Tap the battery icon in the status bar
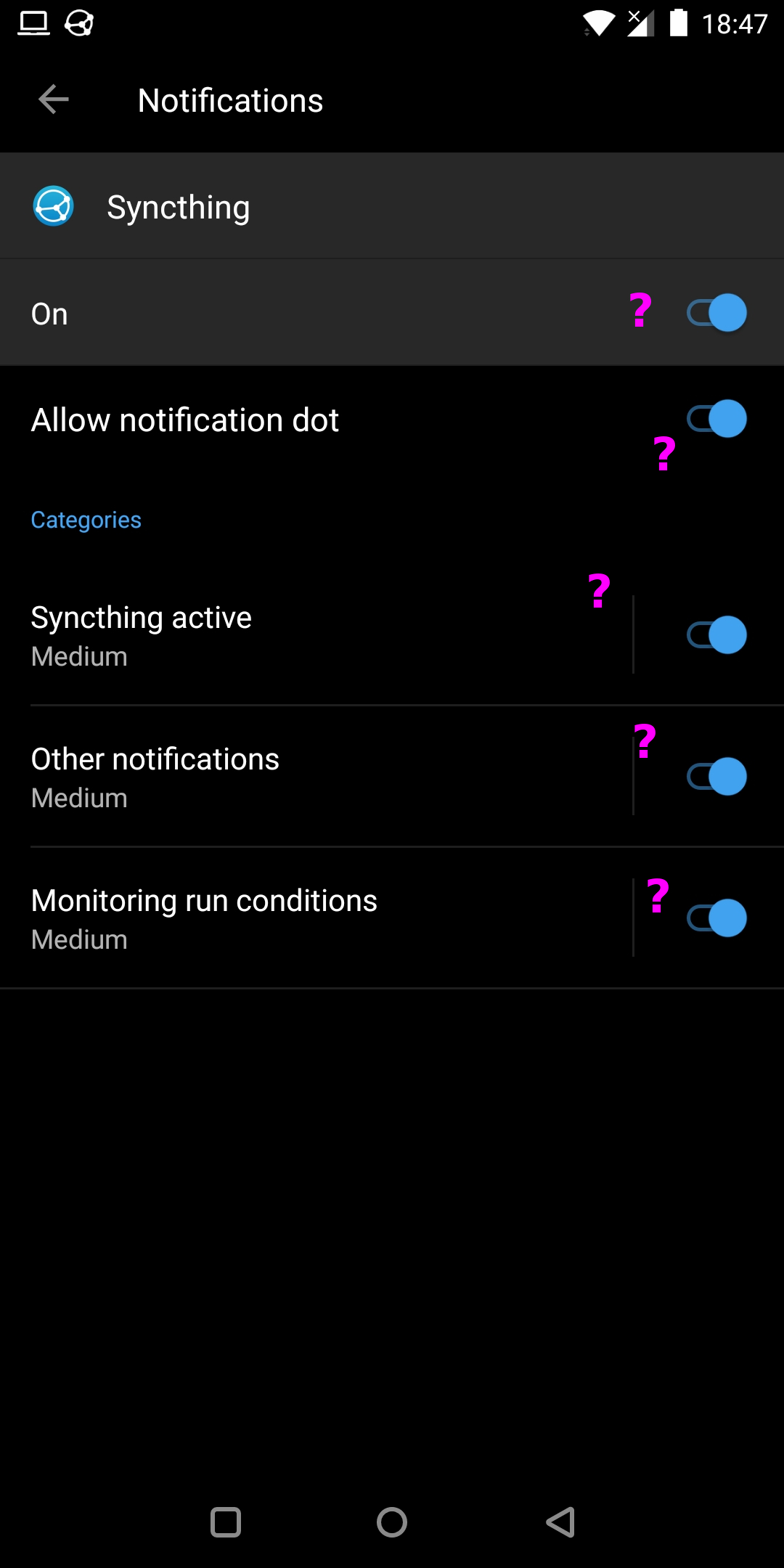Image resolution: width=784 pixels, height=1568 pixels. tap(679, 22)
